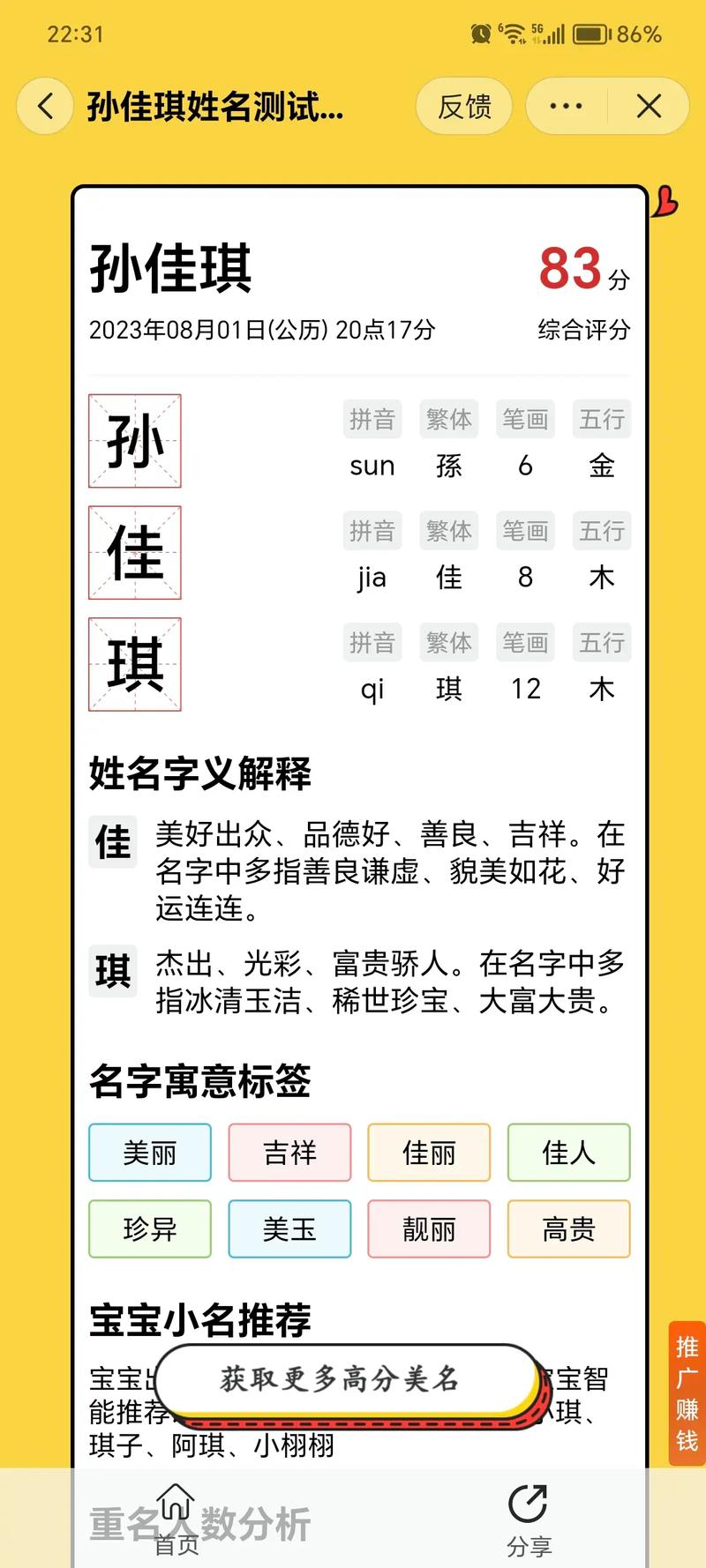The image size is (706, 1568).
Task: Tap the 反馈 feedback button
Action: (463, 105)
